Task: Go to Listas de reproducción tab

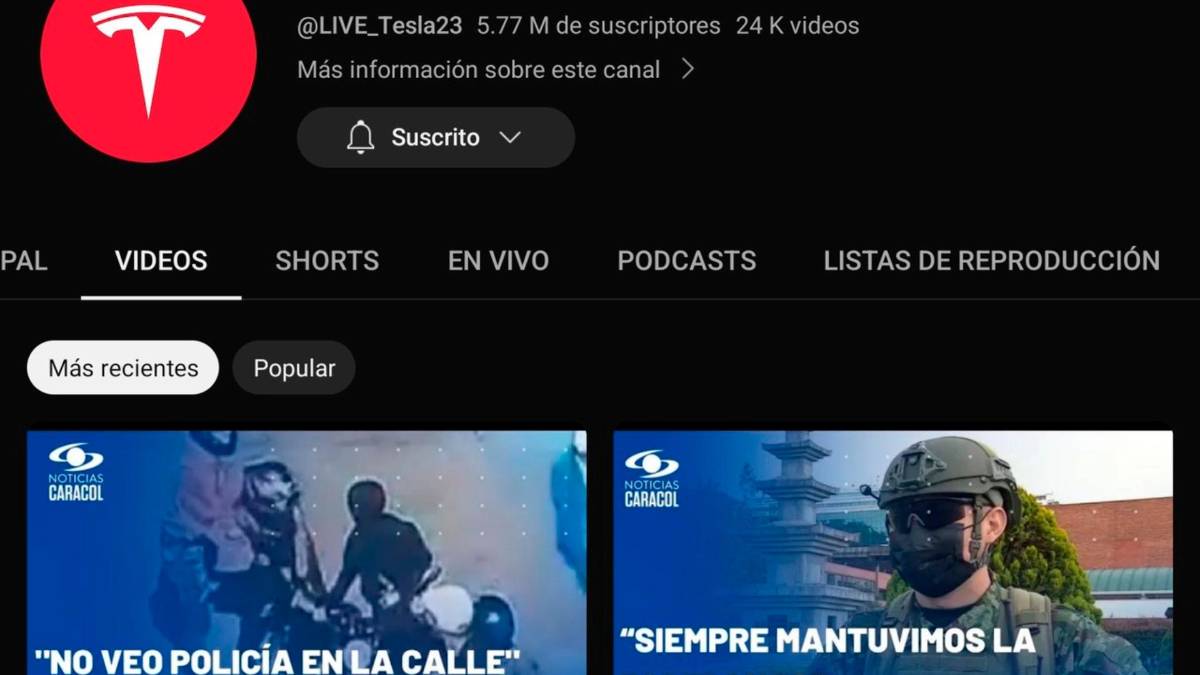Action: (x=991, y=261)
